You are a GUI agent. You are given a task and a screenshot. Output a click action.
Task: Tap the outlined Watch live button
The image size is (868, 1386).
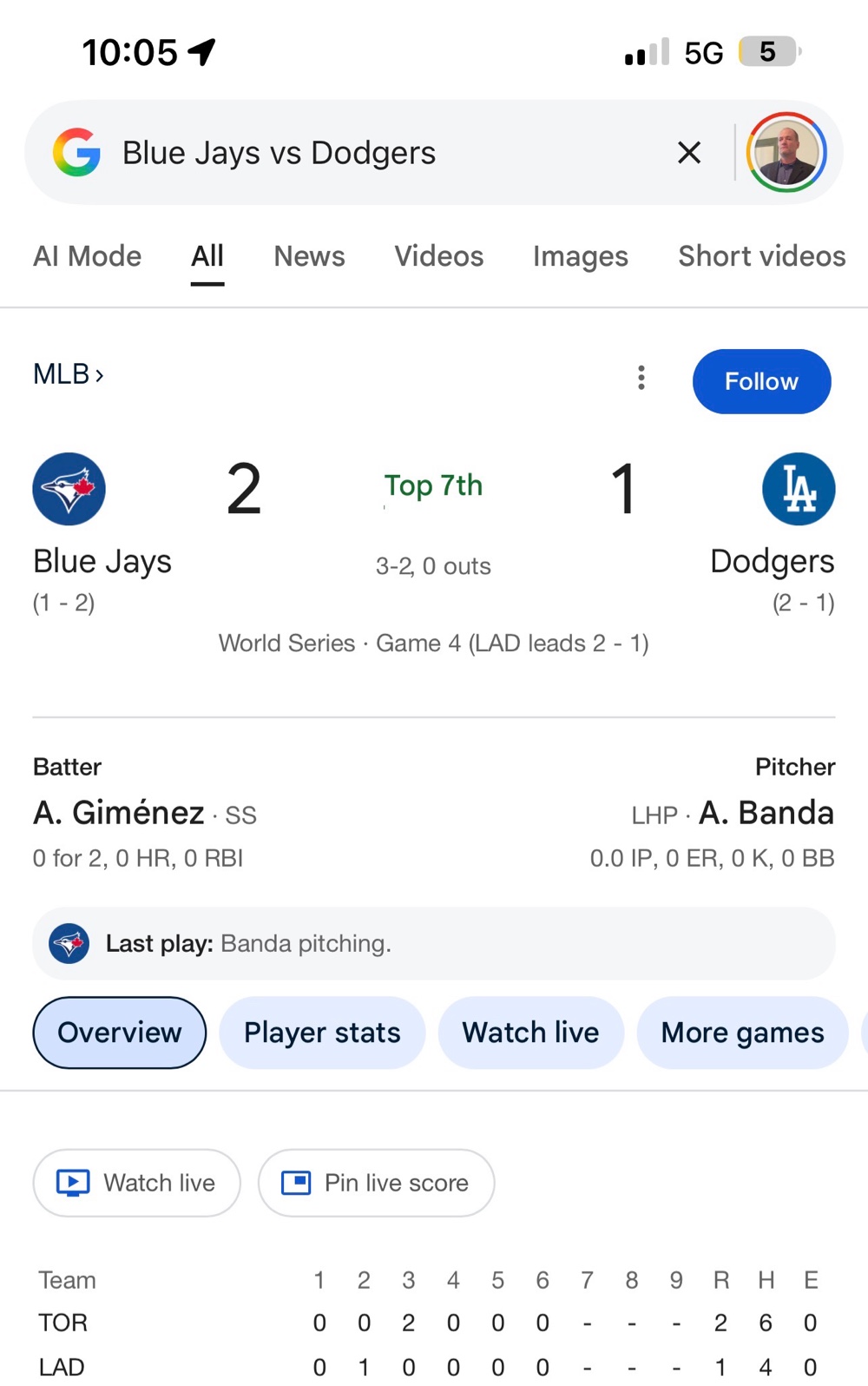(136, 1183)
